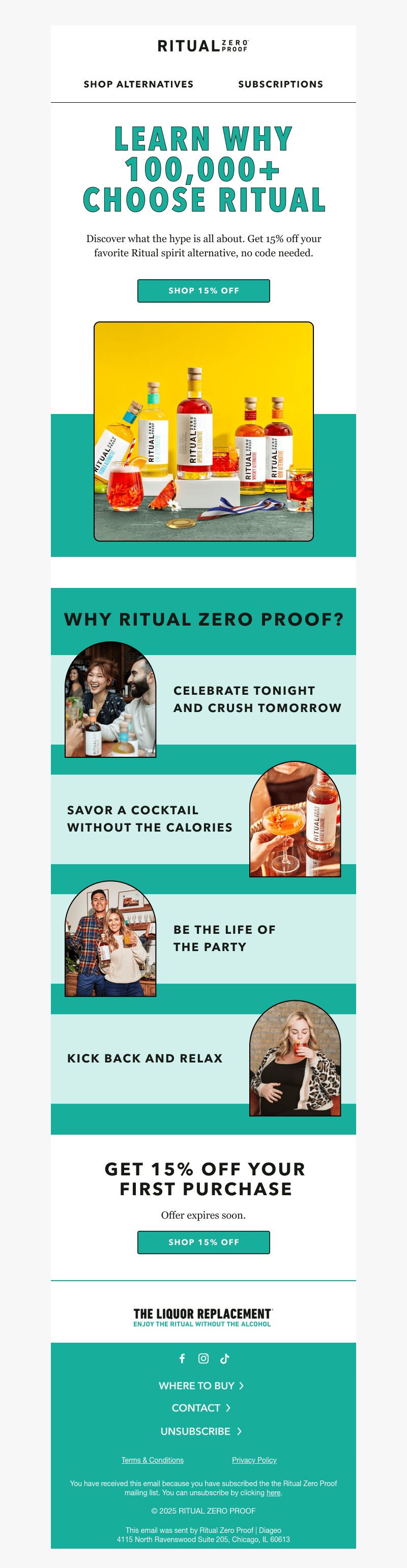
Task: Open the Contact link
Action: [x=201, y=1408]
